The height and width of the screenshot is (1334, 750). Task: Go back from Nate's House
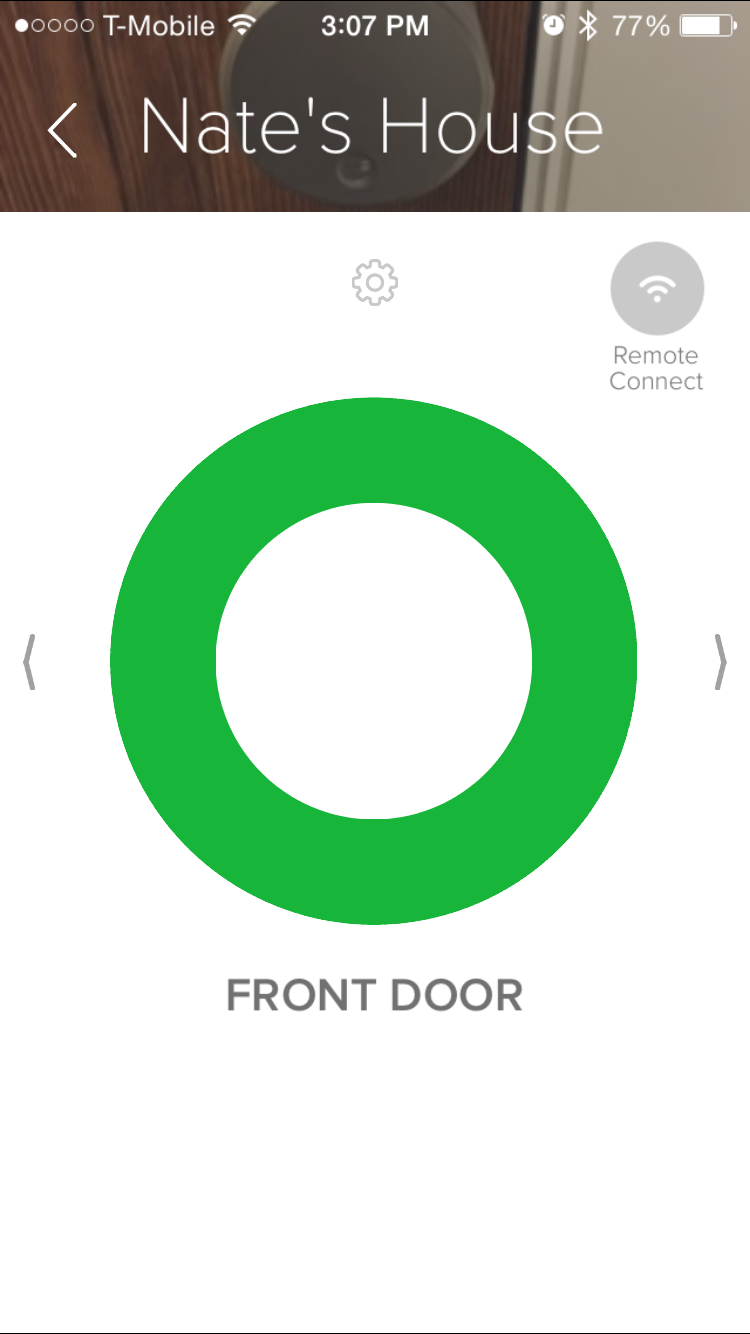point(62,130)
